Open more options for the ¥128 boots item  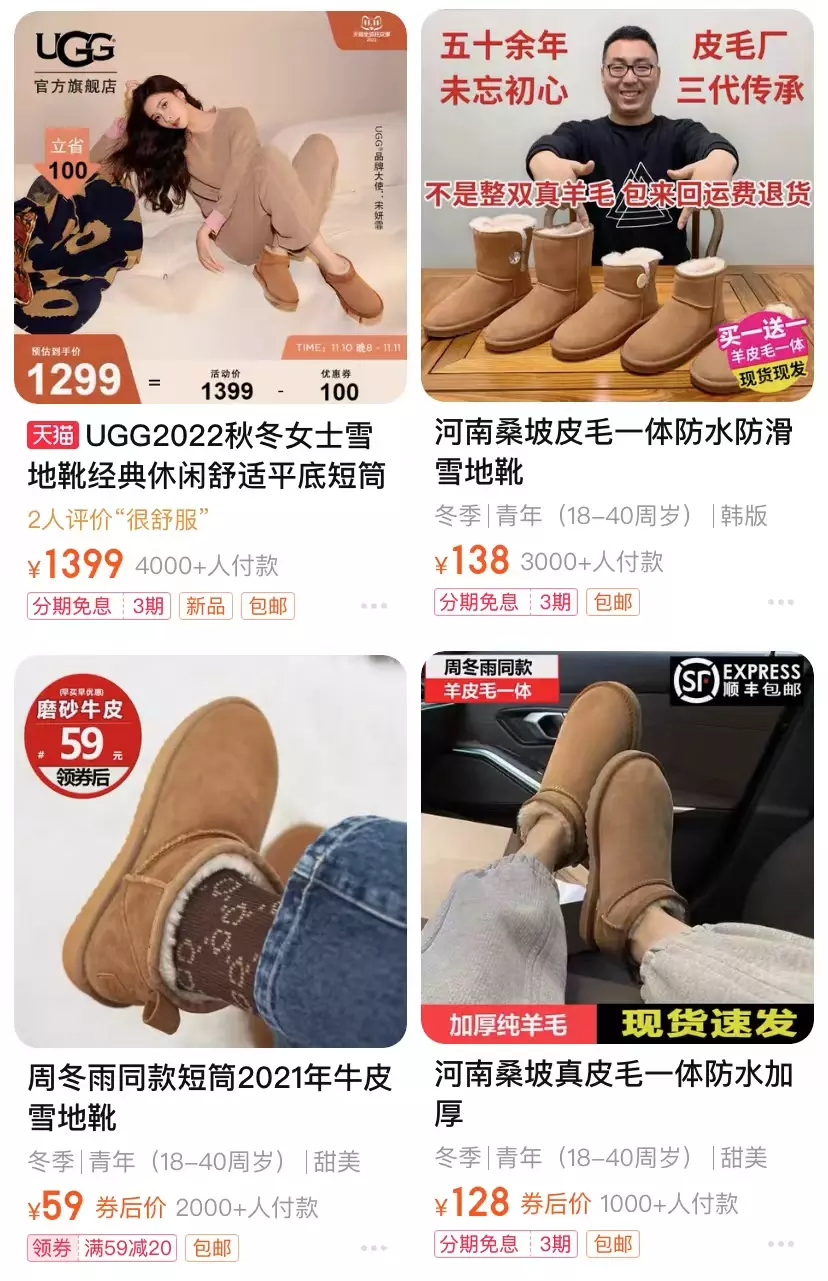[781, 1244]
